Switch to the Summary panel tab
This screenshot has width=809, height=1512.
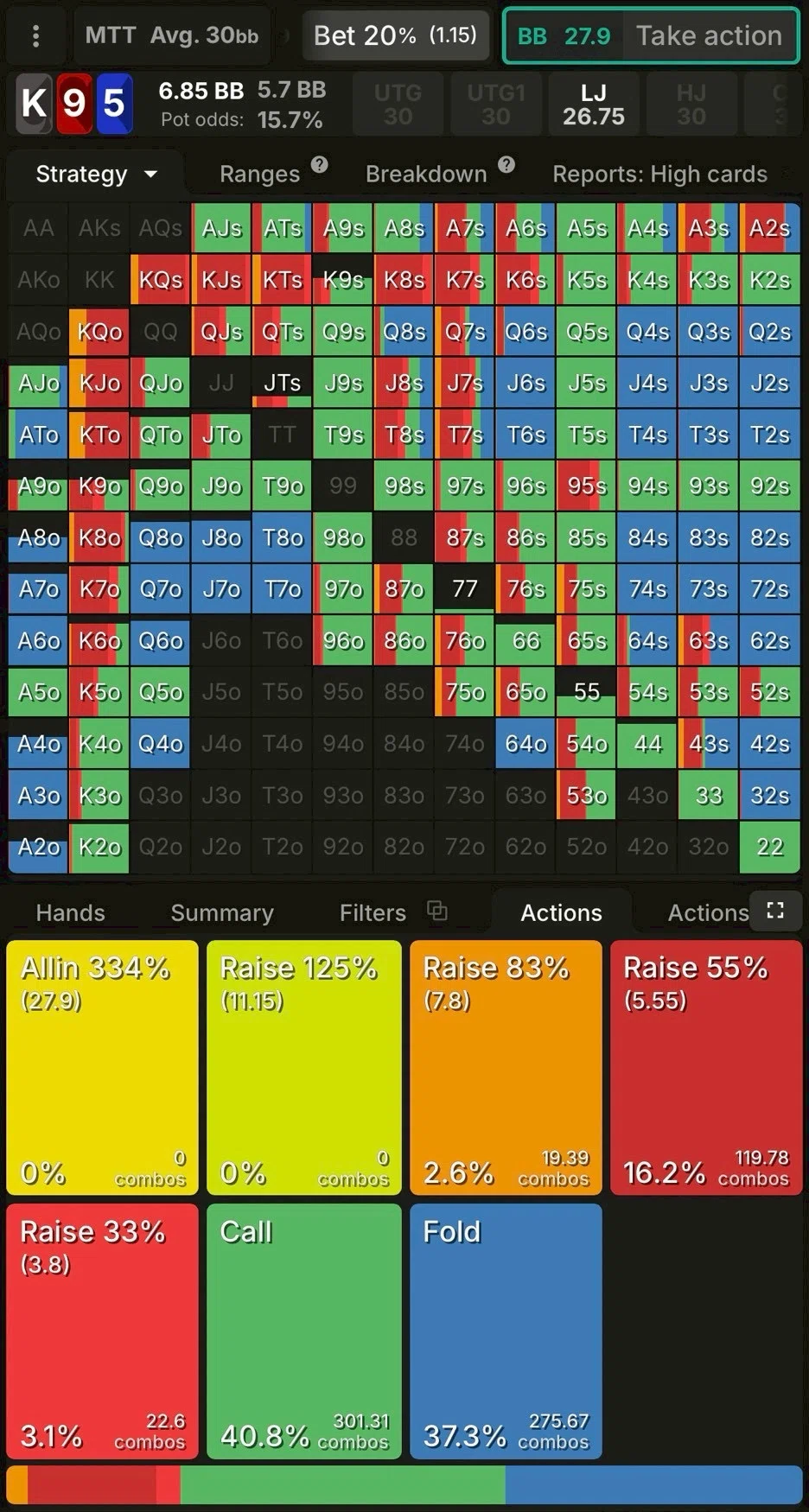click(222, 912)
